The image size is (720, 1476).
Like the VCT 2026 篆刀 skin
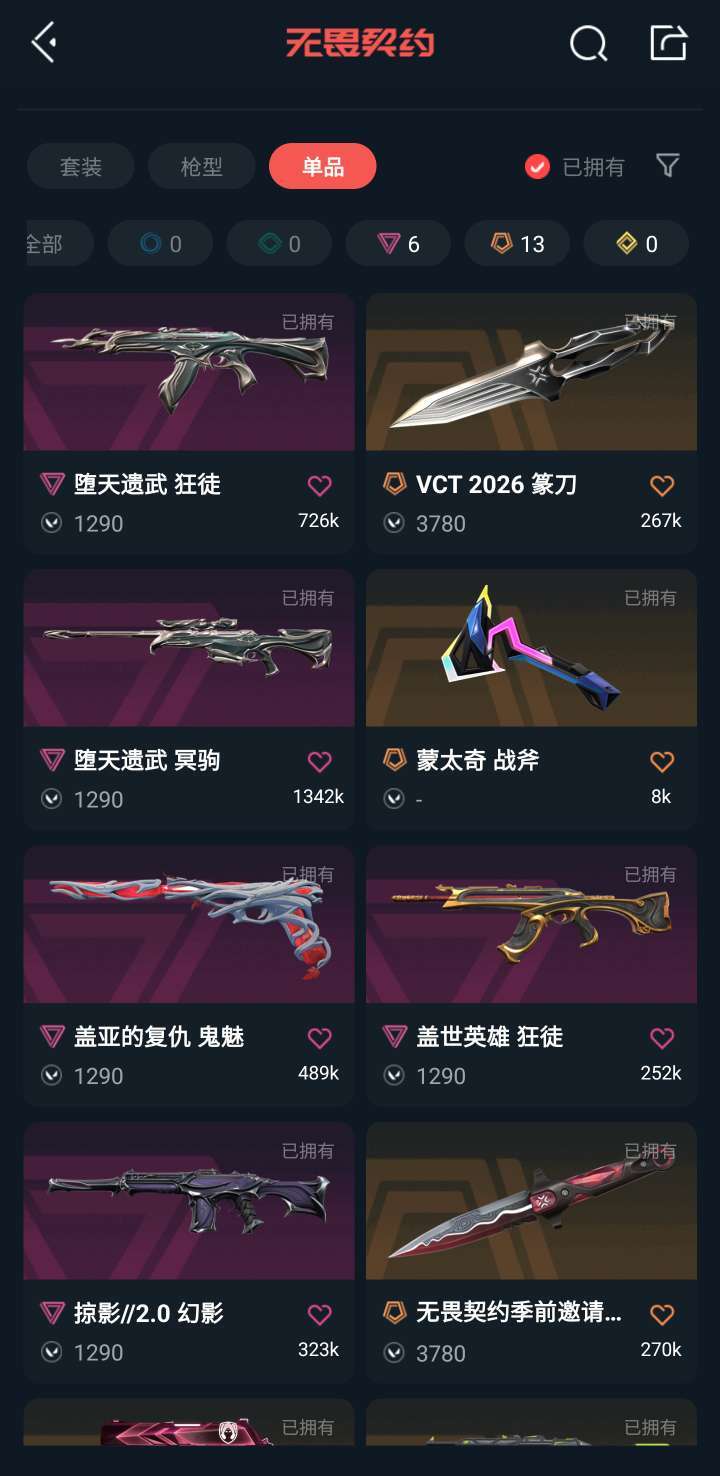click(662, 486)
